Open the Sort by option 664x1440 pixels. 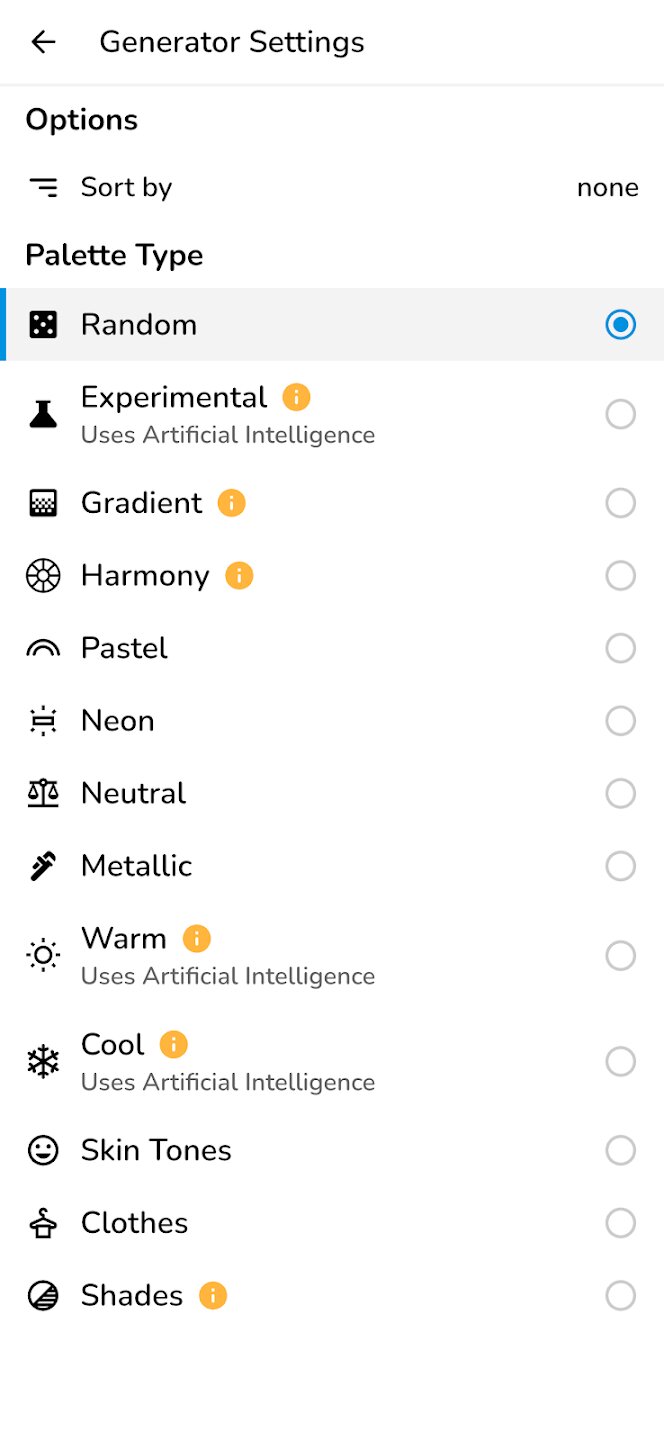click(x=332, y=187)
